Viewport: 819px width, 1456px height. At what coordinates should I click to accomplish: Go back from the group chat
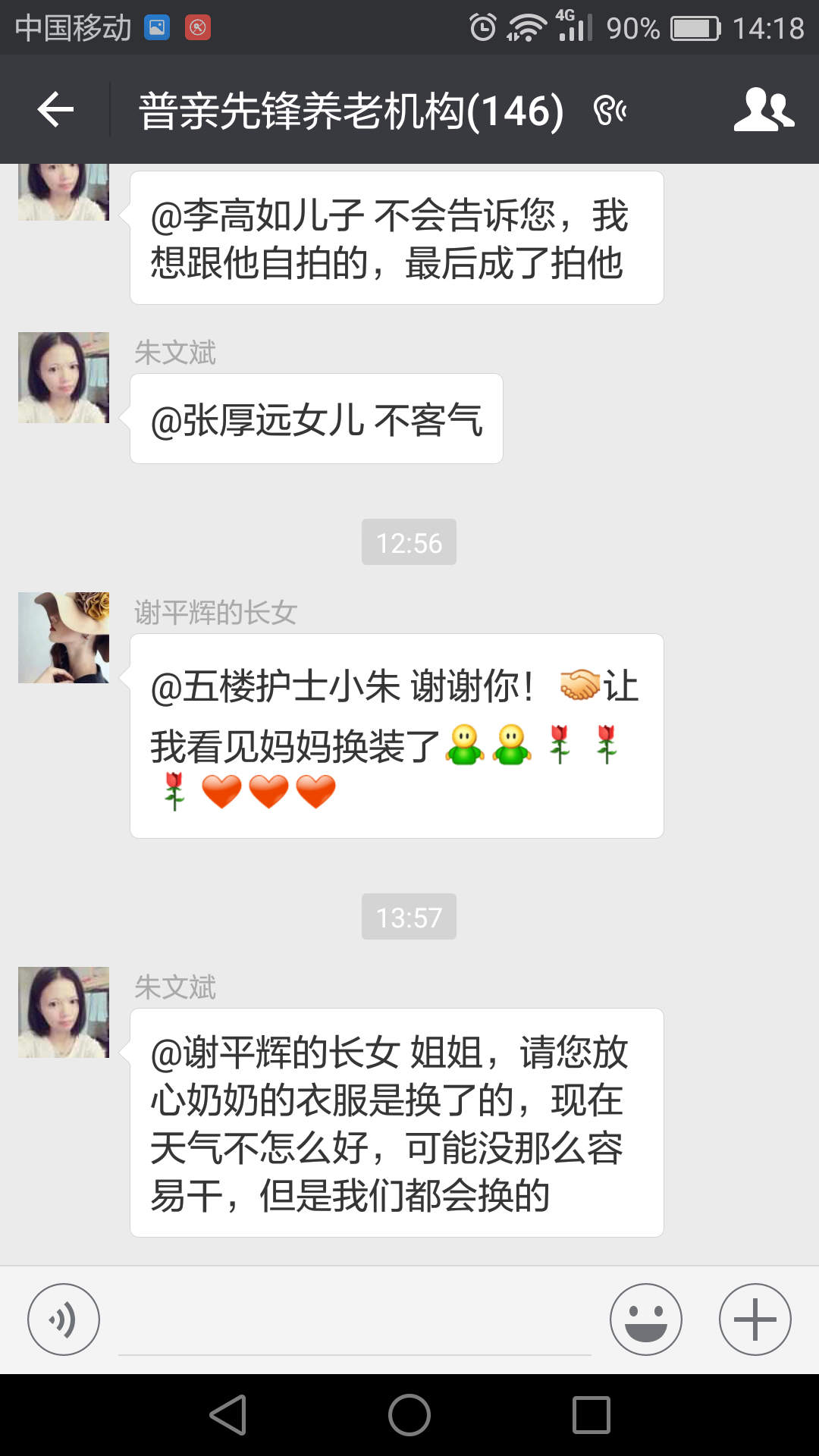pyautogui.click(x=55, y=110)
